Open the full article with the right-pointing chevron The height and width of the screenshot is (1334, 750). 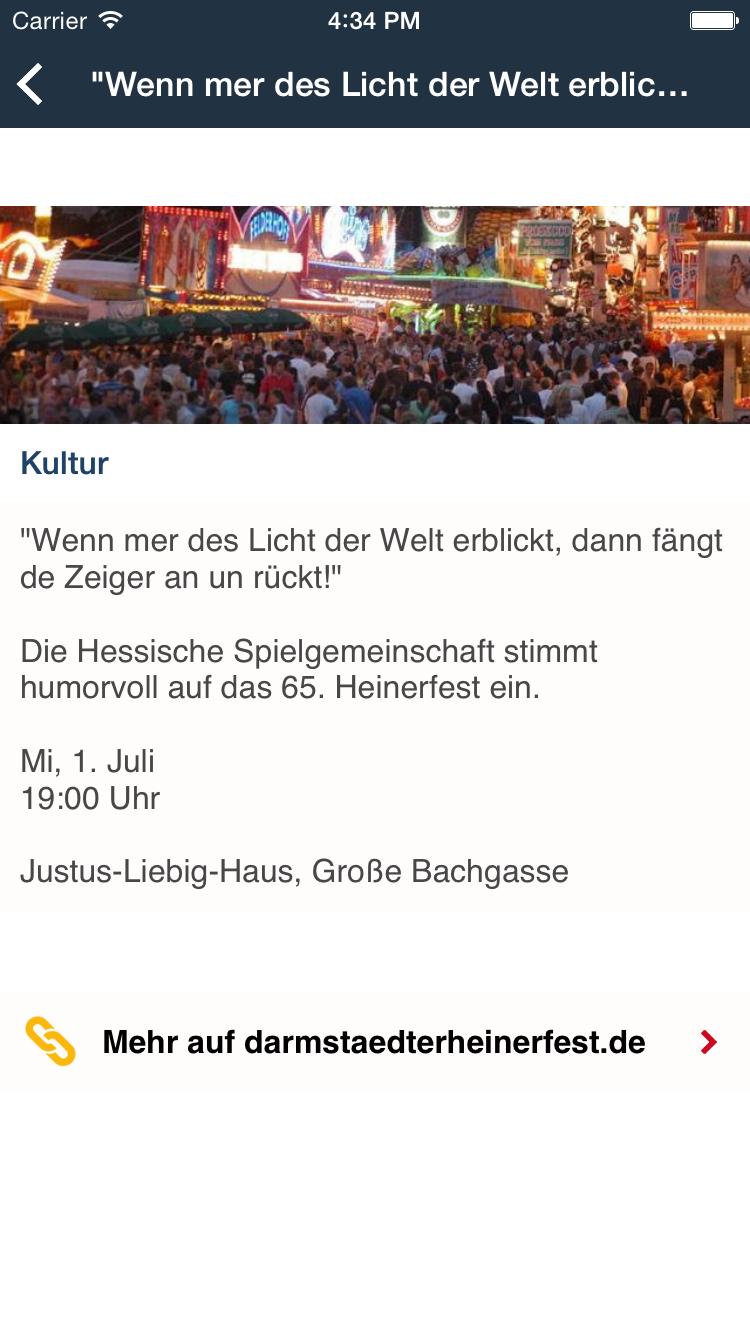[709, 1042]
